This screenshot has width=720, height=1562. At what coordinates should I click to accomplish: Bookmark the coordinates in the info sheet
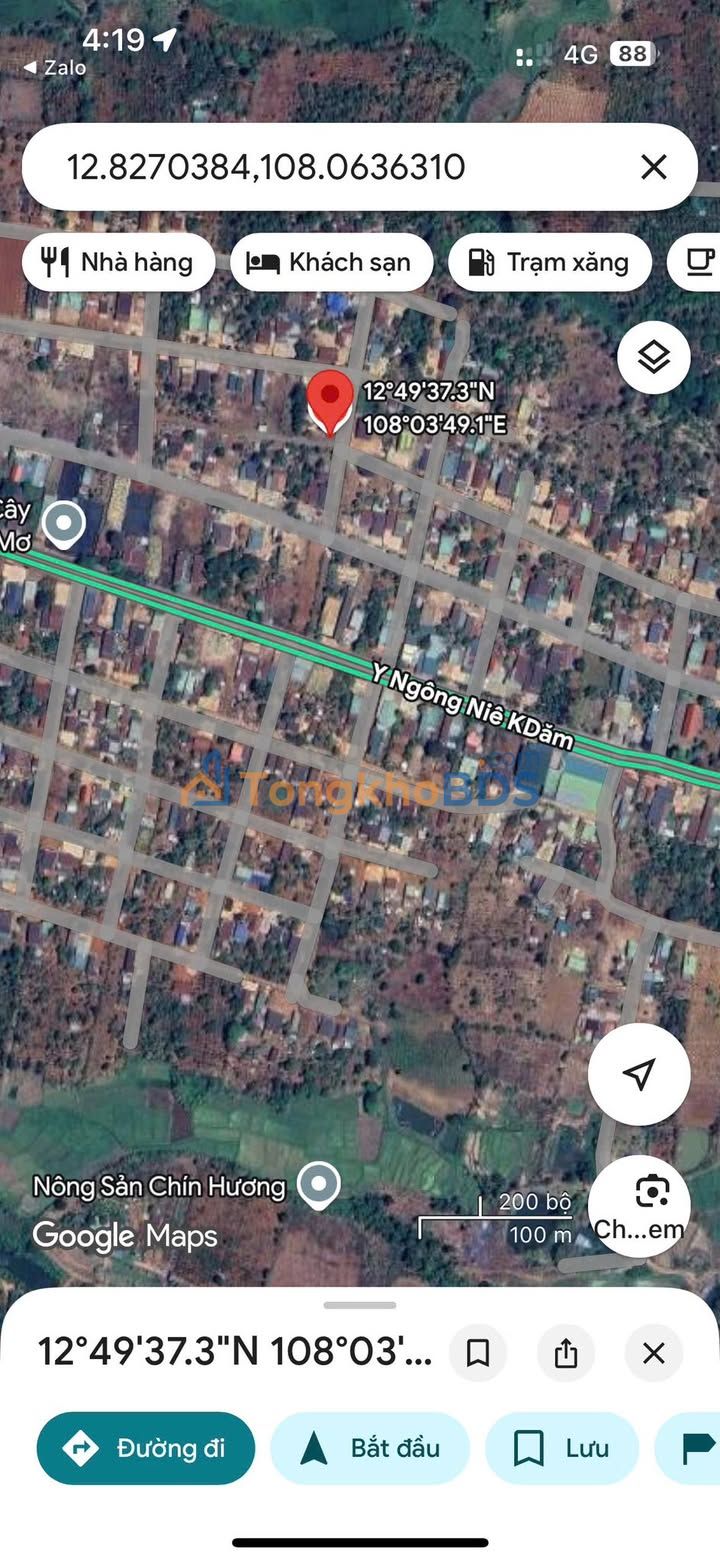478,1353
